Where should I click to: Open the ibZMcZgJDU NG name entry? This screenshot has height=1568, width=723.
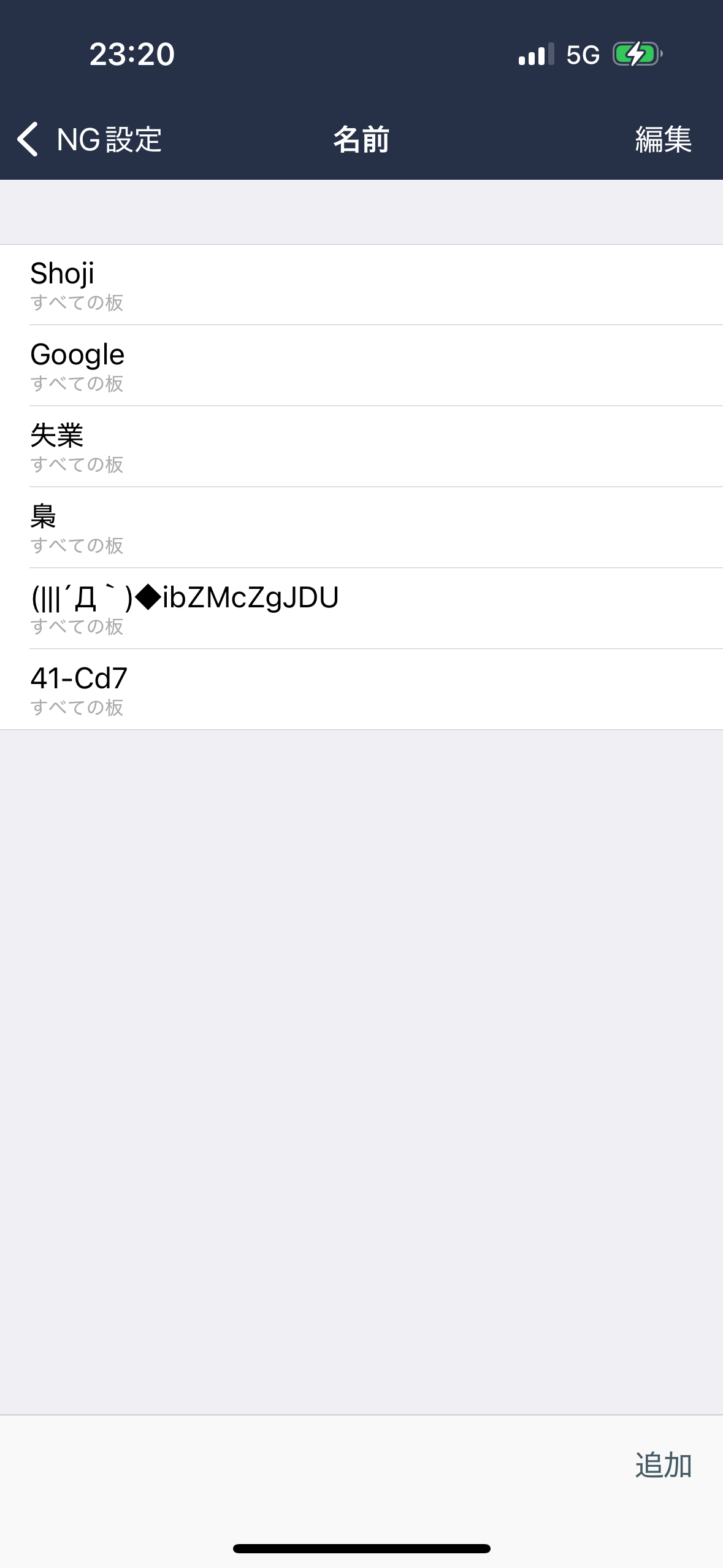(x=361, y=609)
